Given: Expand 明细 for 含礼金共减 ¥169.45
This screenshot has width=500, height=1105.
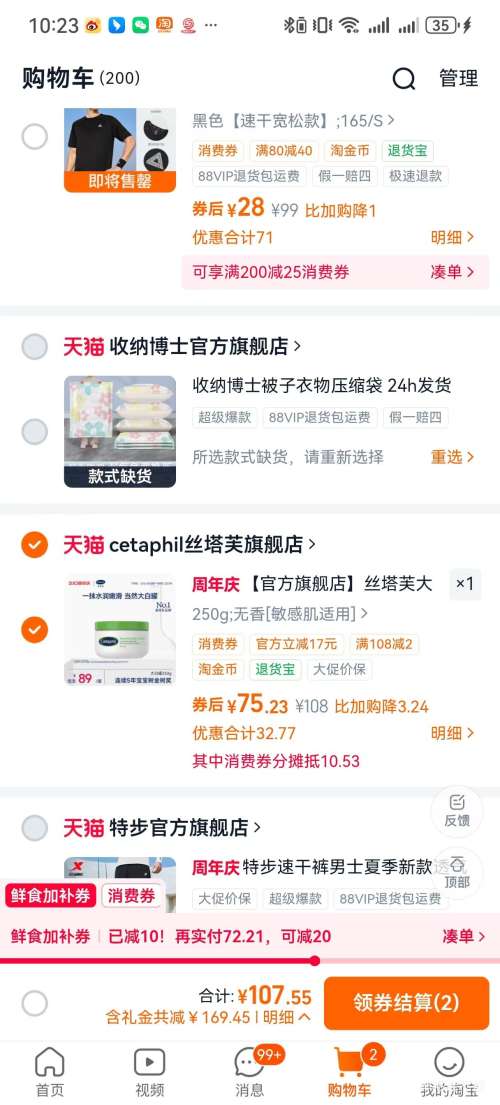Looking at the screenshot, I should click(287, 1017).
